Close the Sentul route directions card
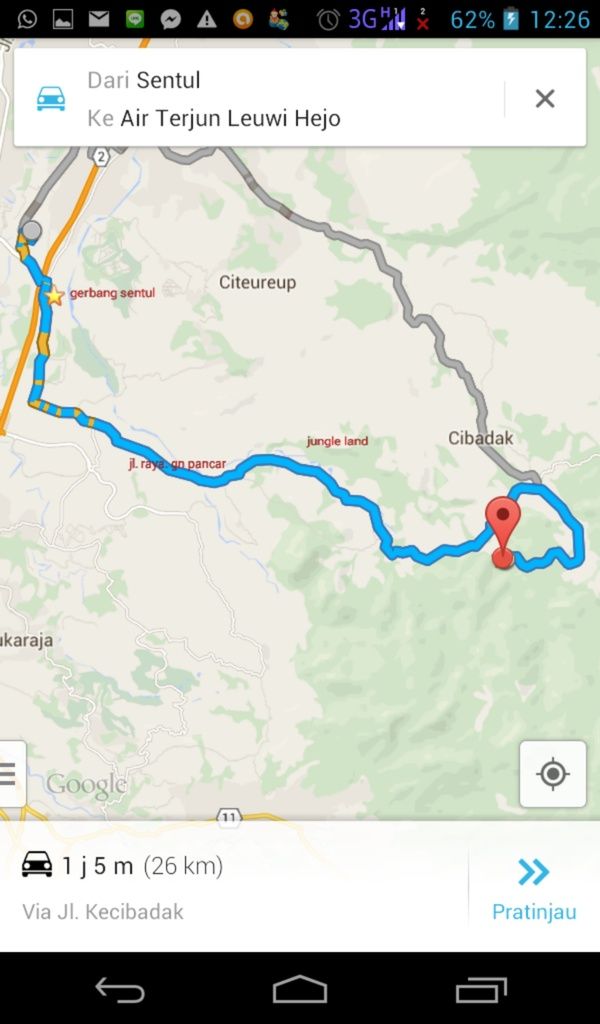The image size is (600, 1024). point(545,99)
